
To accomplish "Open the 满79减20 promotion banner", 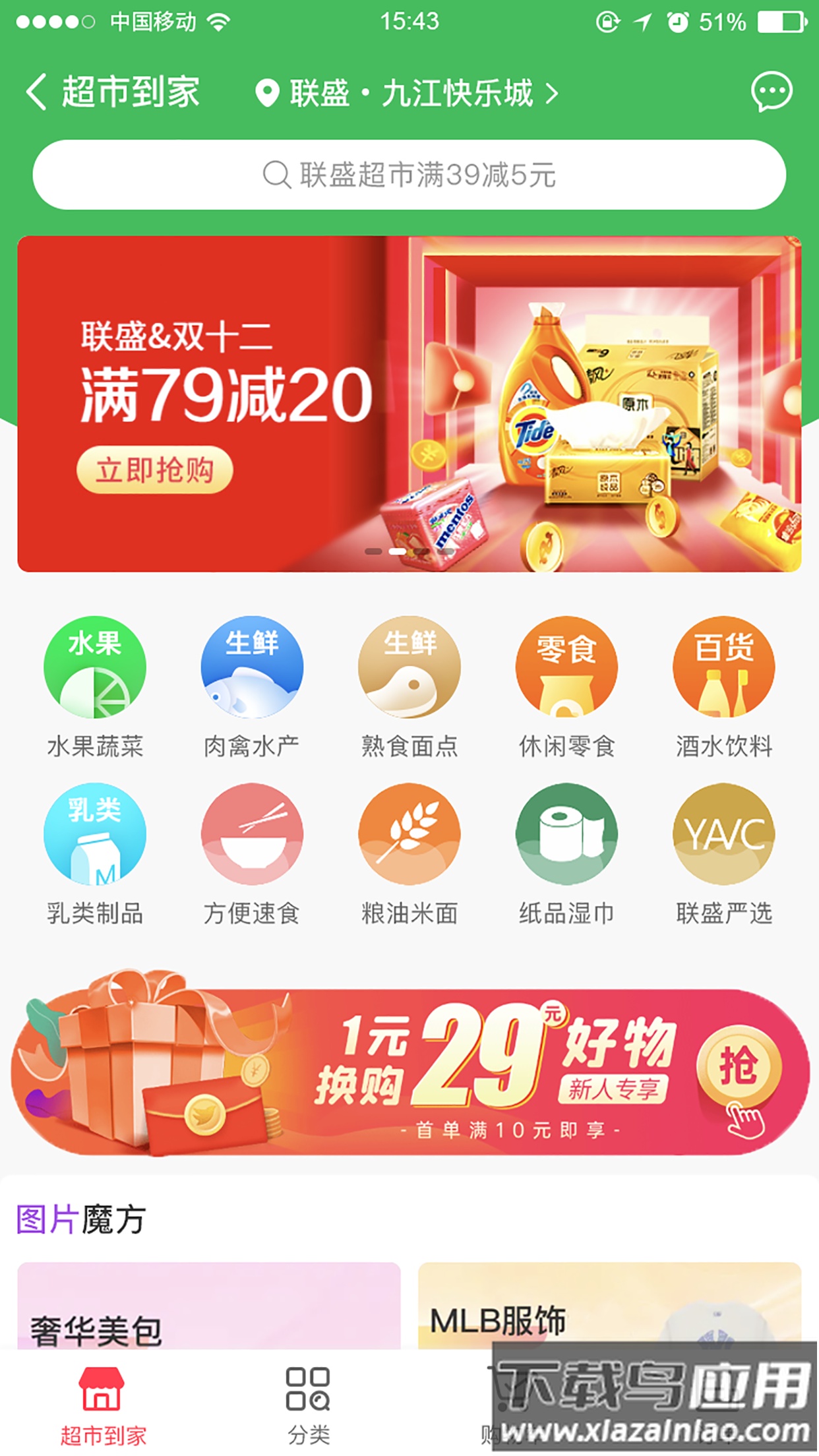I will 409,404.
